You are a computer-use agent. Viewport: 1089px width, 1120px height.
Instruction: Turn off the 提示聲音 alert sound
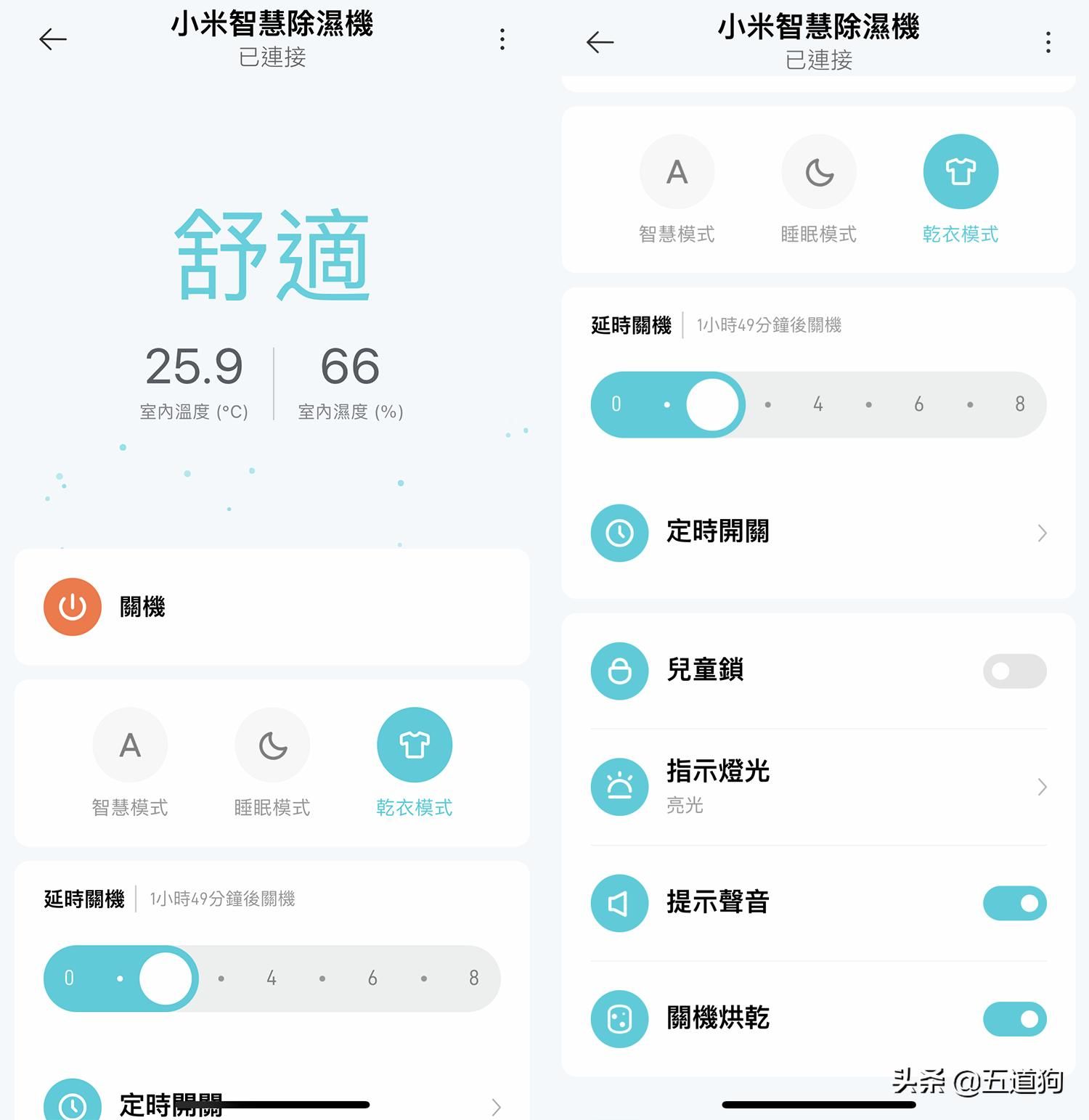tap(1014, 904)
